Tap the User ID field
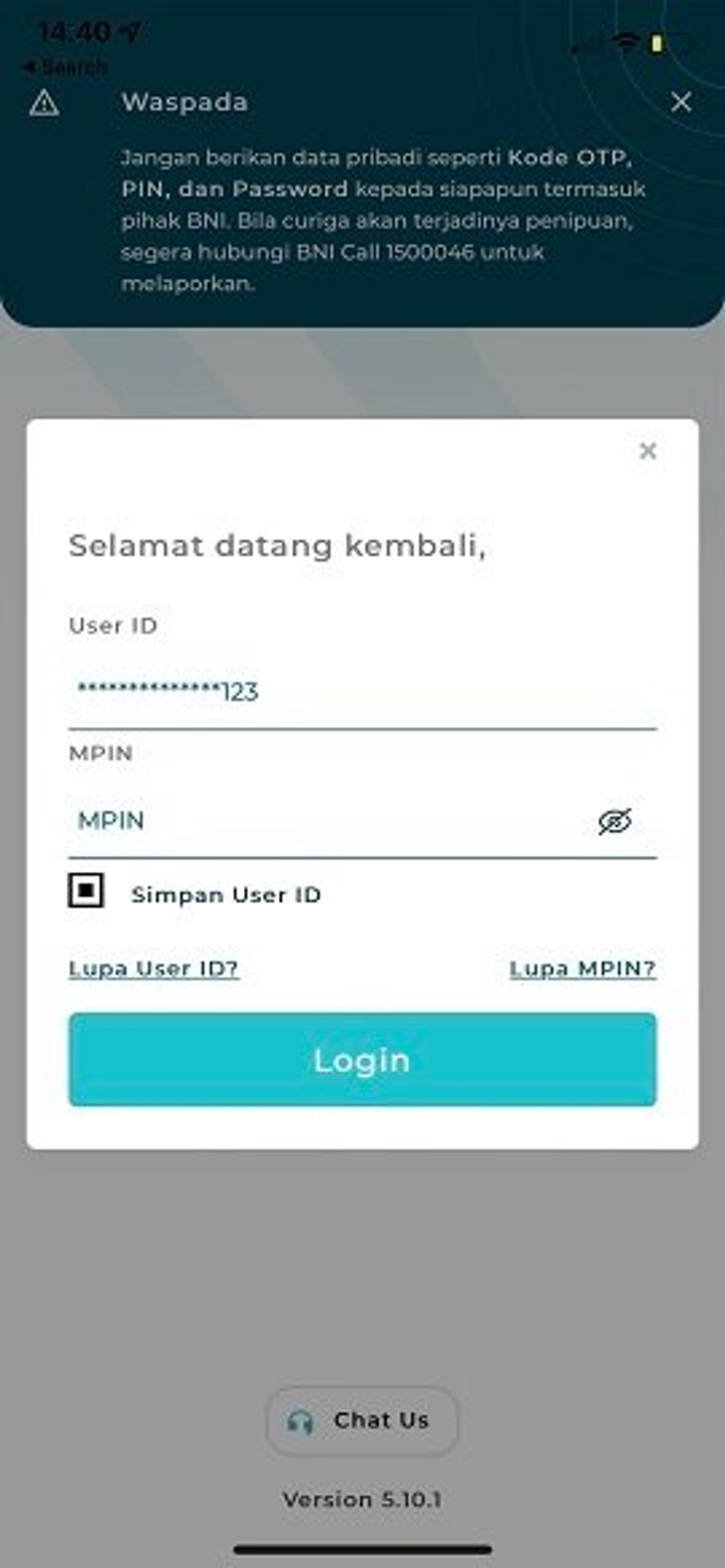This screenshot has height=1568, width=725. 362,692
